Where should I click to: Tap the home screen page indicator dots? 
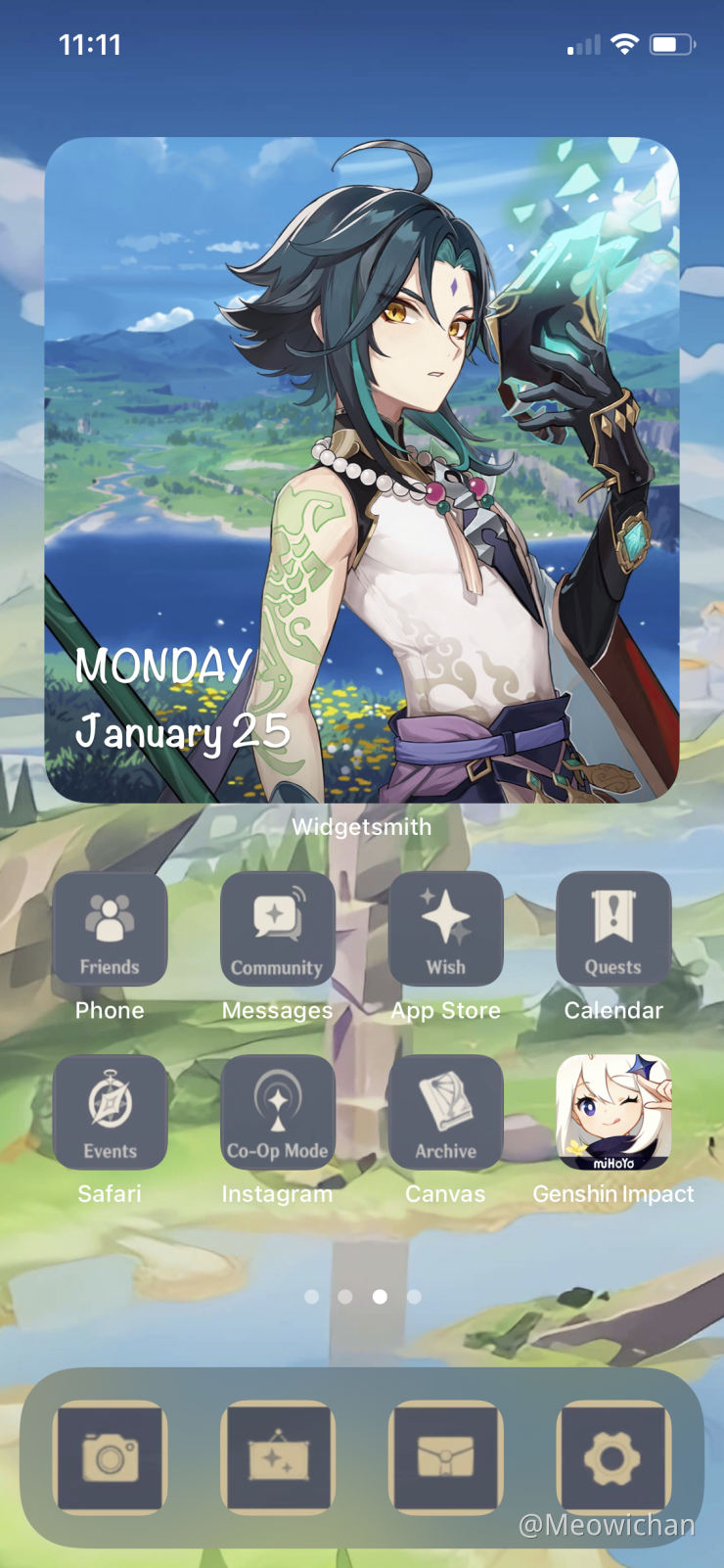pos(362,1296)
